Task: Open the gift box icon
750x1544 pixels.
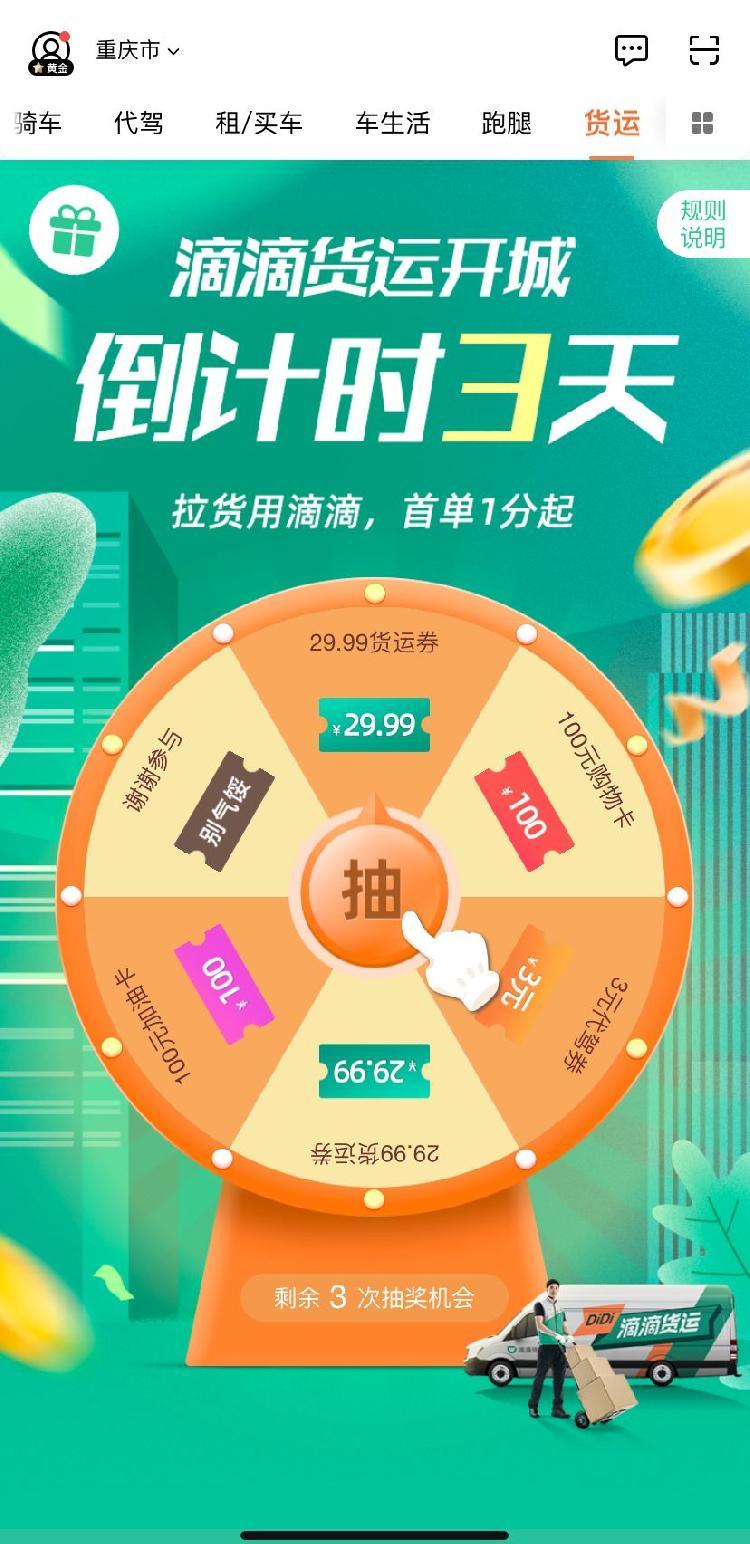Action: coord(74,231)
